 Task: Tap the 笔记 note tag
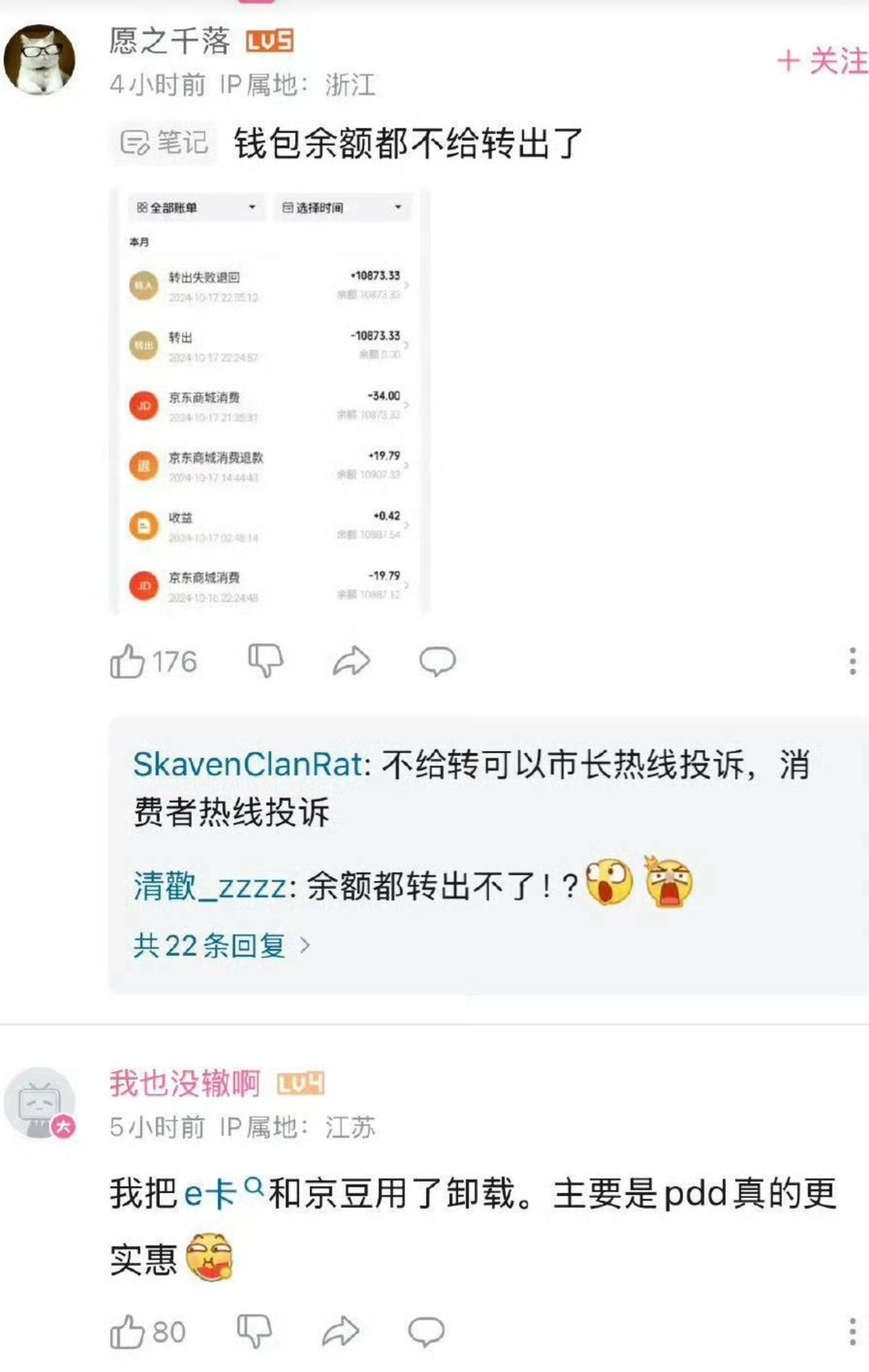[x=164, y=143]
